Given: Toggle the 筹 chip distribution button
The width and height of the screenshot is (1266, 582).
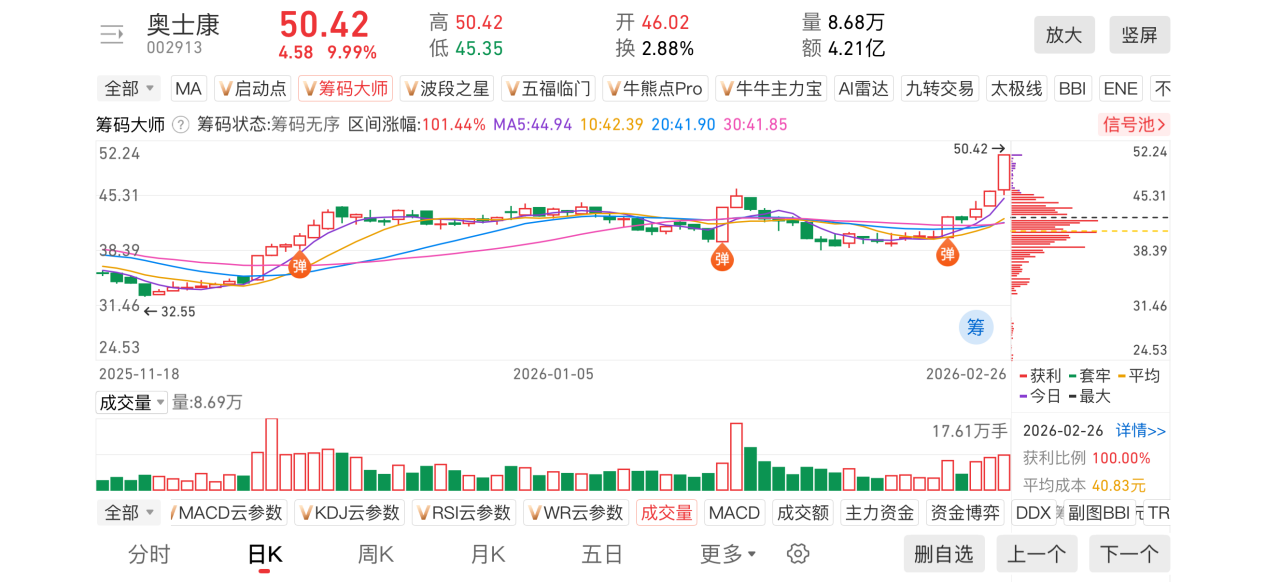Looking at the screenshot, I should [975, 326].
